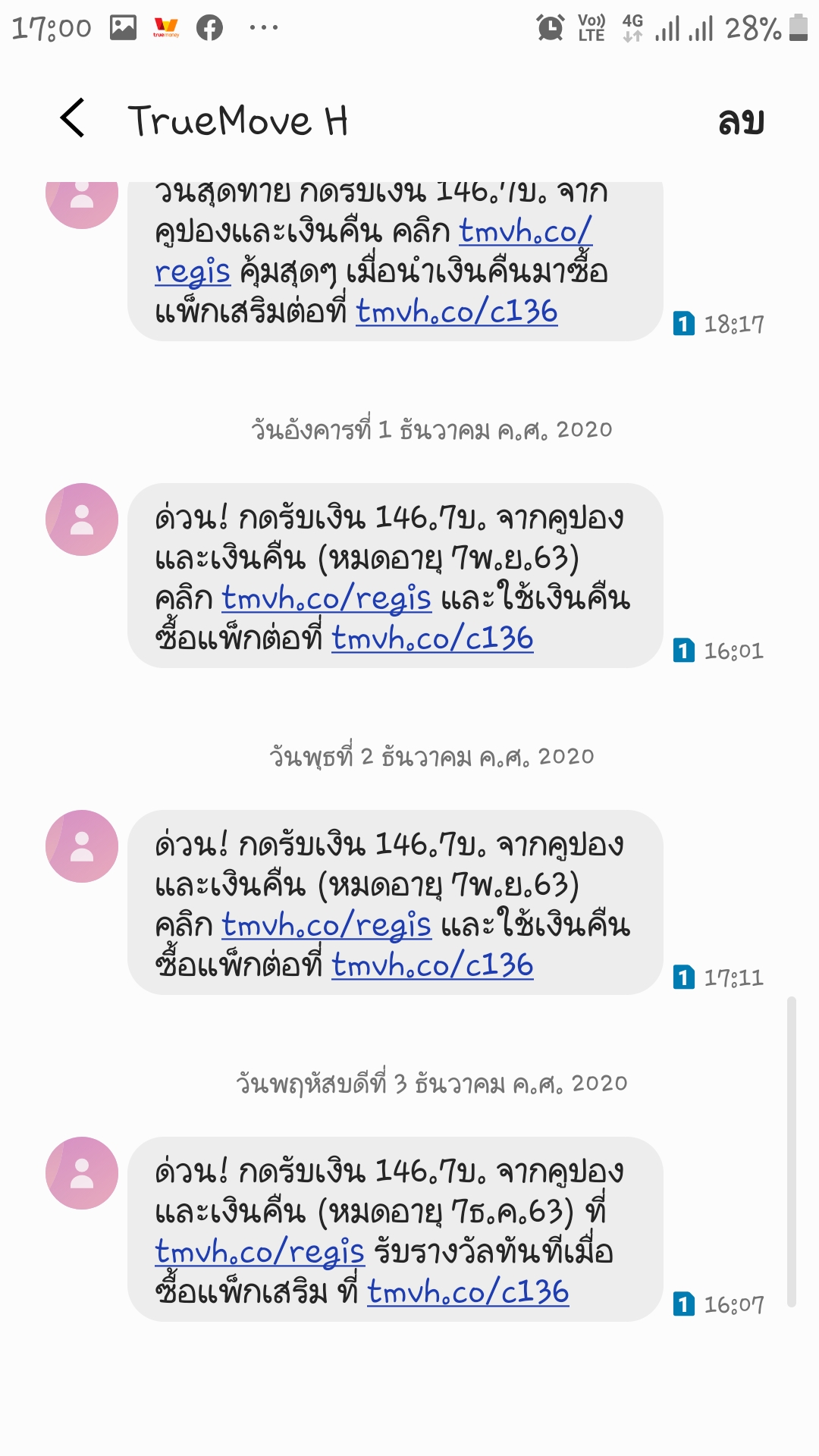Follow tmvh.co/c136 link in the 16:01 message
Viewport: 819px width, 1456px height.
coord(432,639)
